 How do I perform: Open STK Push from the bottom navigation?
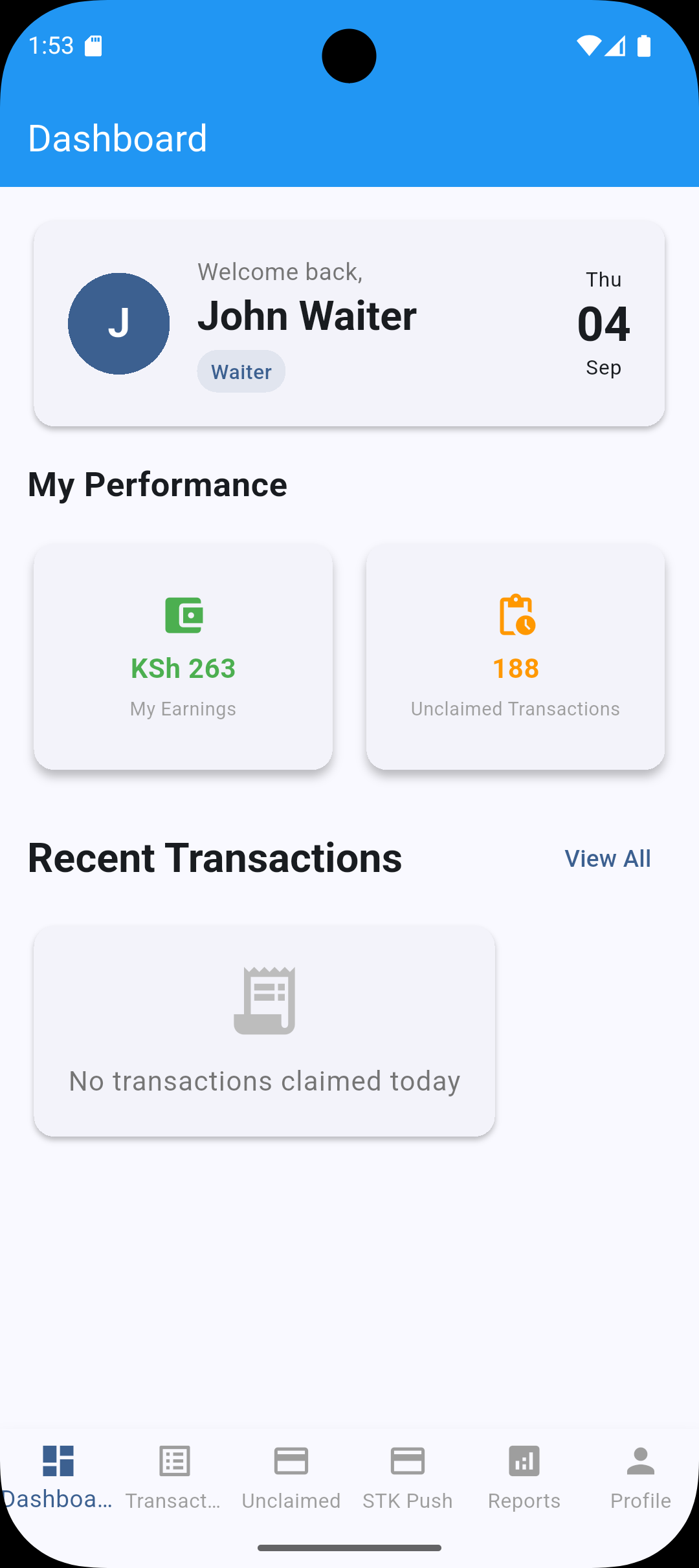coord(408,1461)
